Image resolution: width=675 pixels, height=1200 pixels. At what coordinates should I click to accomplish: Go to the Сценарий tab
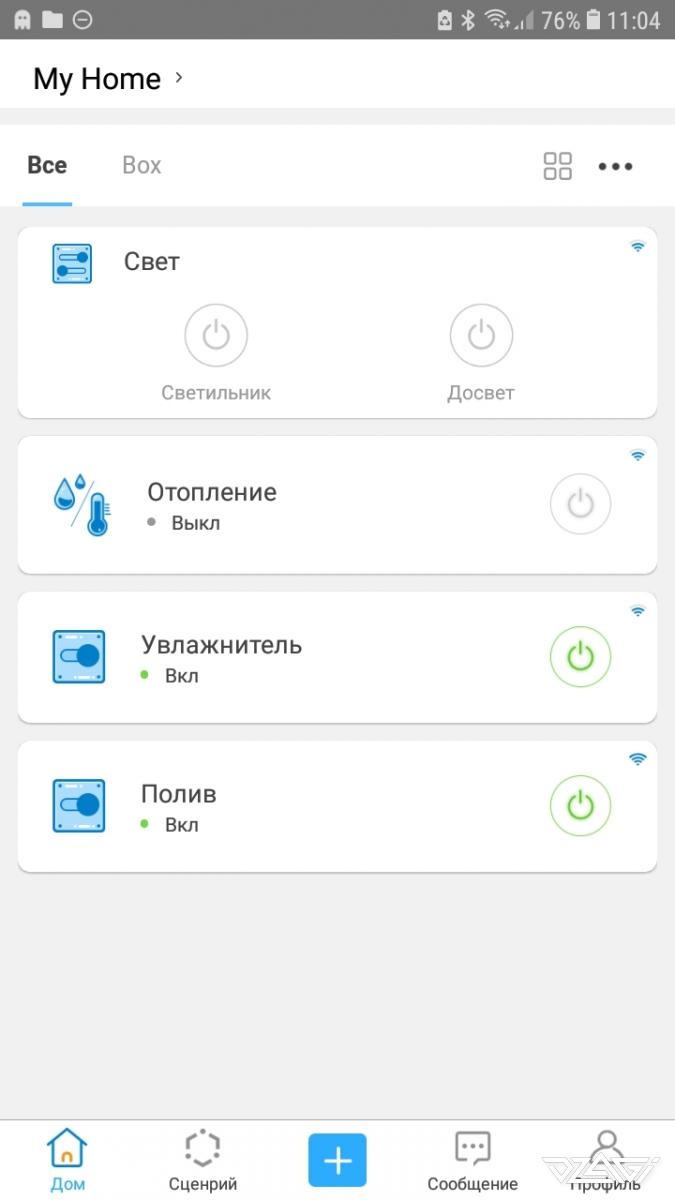tap(203, 1161)
